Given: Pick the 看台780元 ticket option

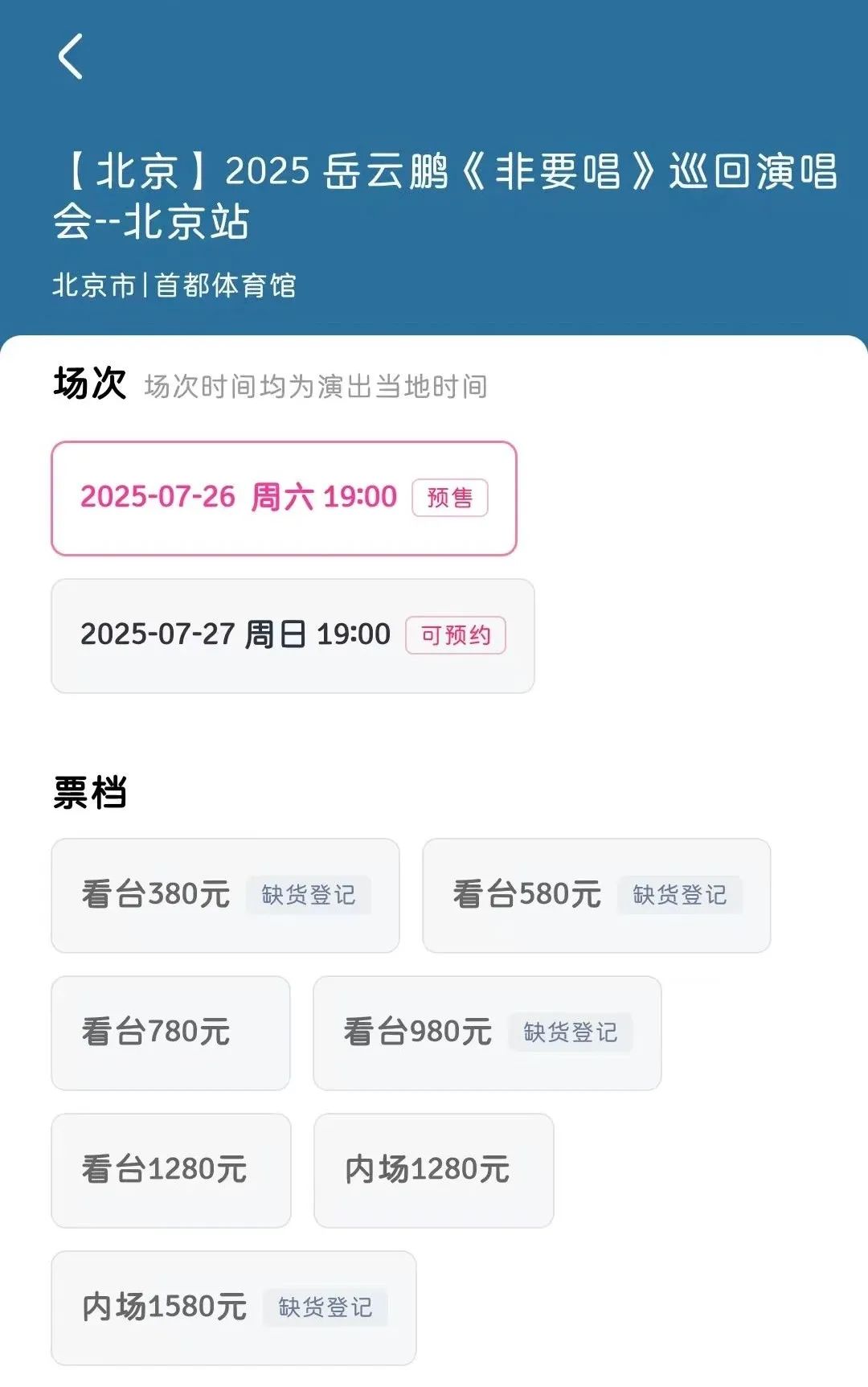Looking at the screenshot, I should point(170,1032).
